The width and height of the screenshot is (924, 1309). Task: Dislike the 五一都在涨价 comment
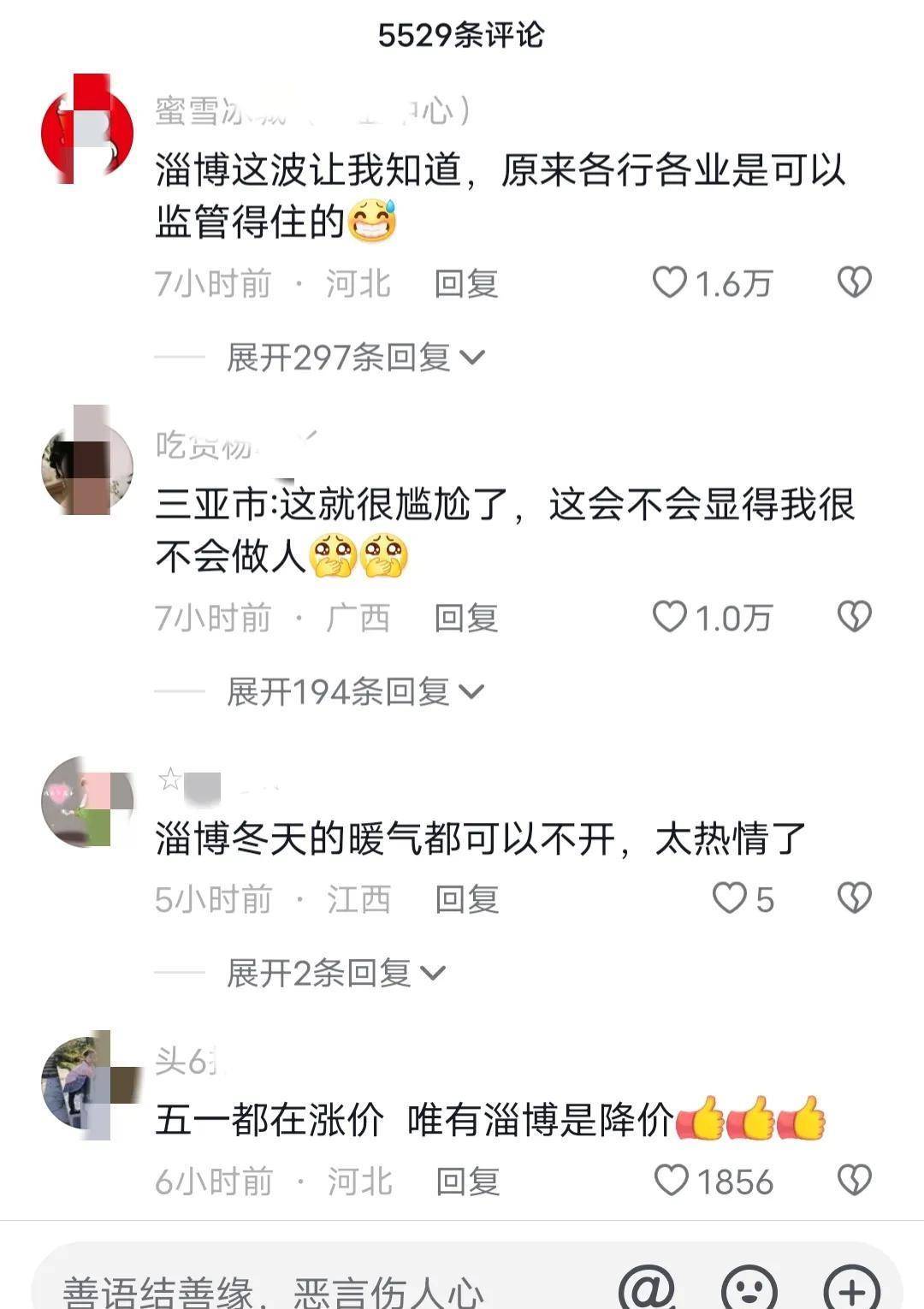[854, 1181]
